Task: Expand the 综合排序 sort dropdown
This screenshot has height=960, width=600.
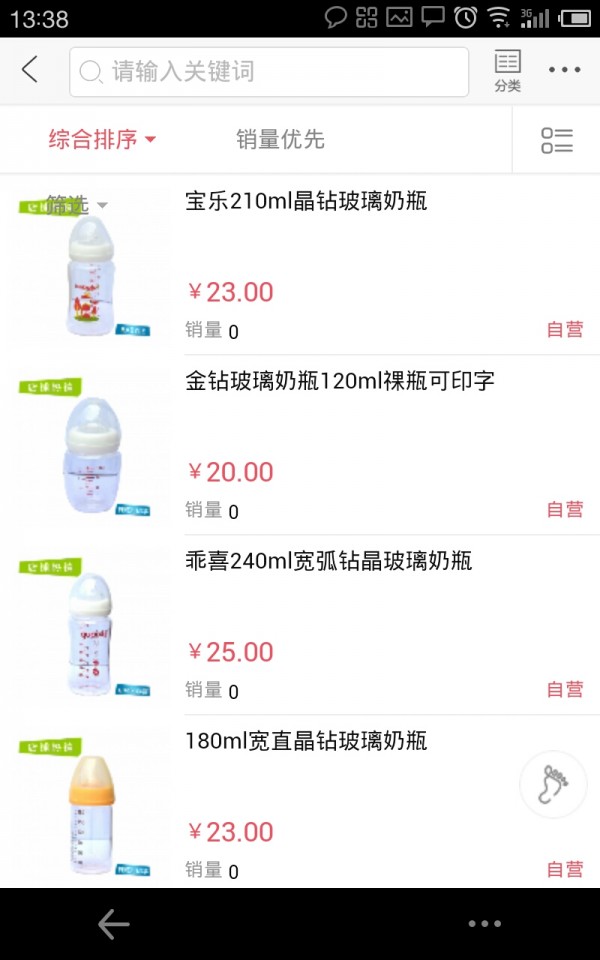Action: [x=102, y=140]
